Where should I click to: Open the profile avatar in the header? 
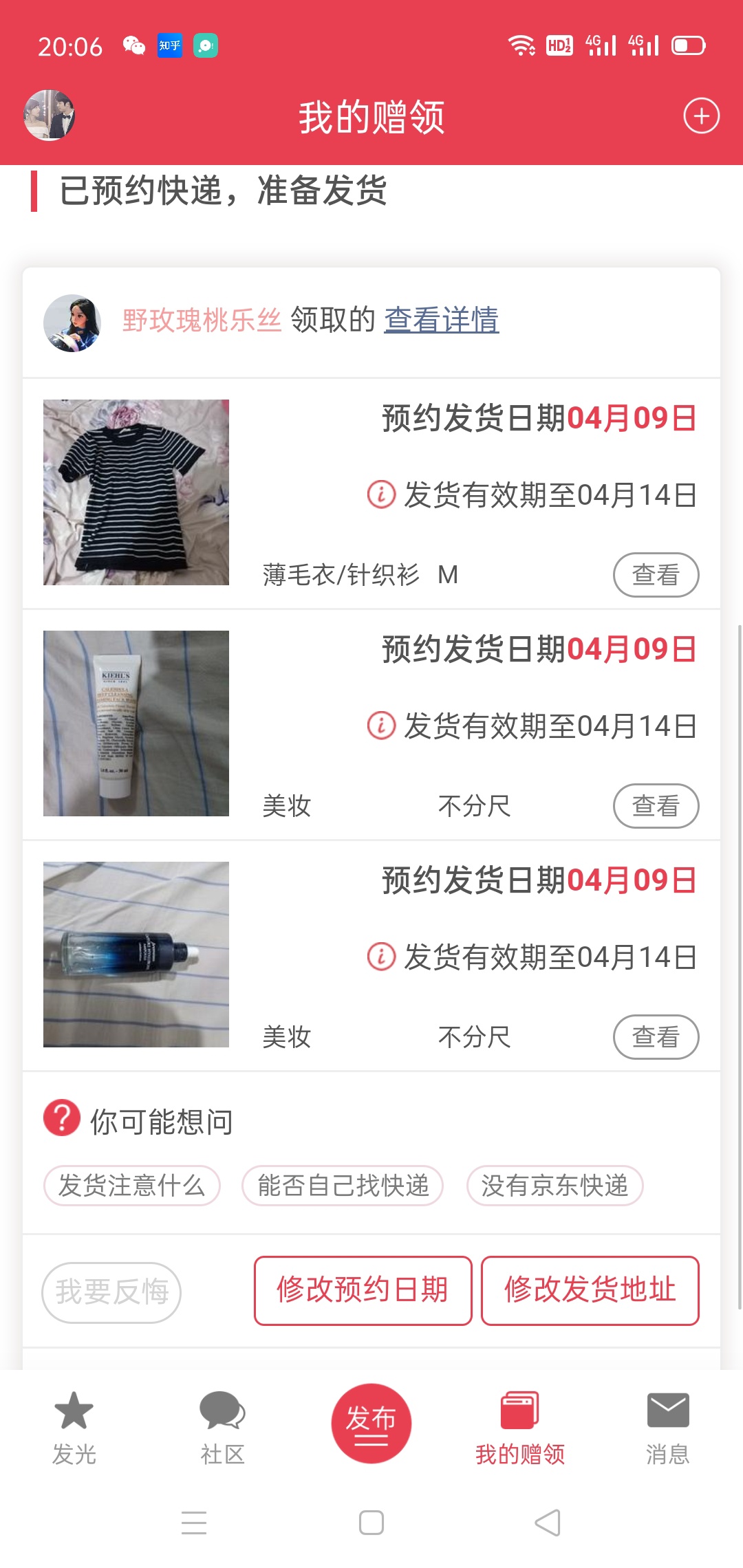[x=50, y=115]
